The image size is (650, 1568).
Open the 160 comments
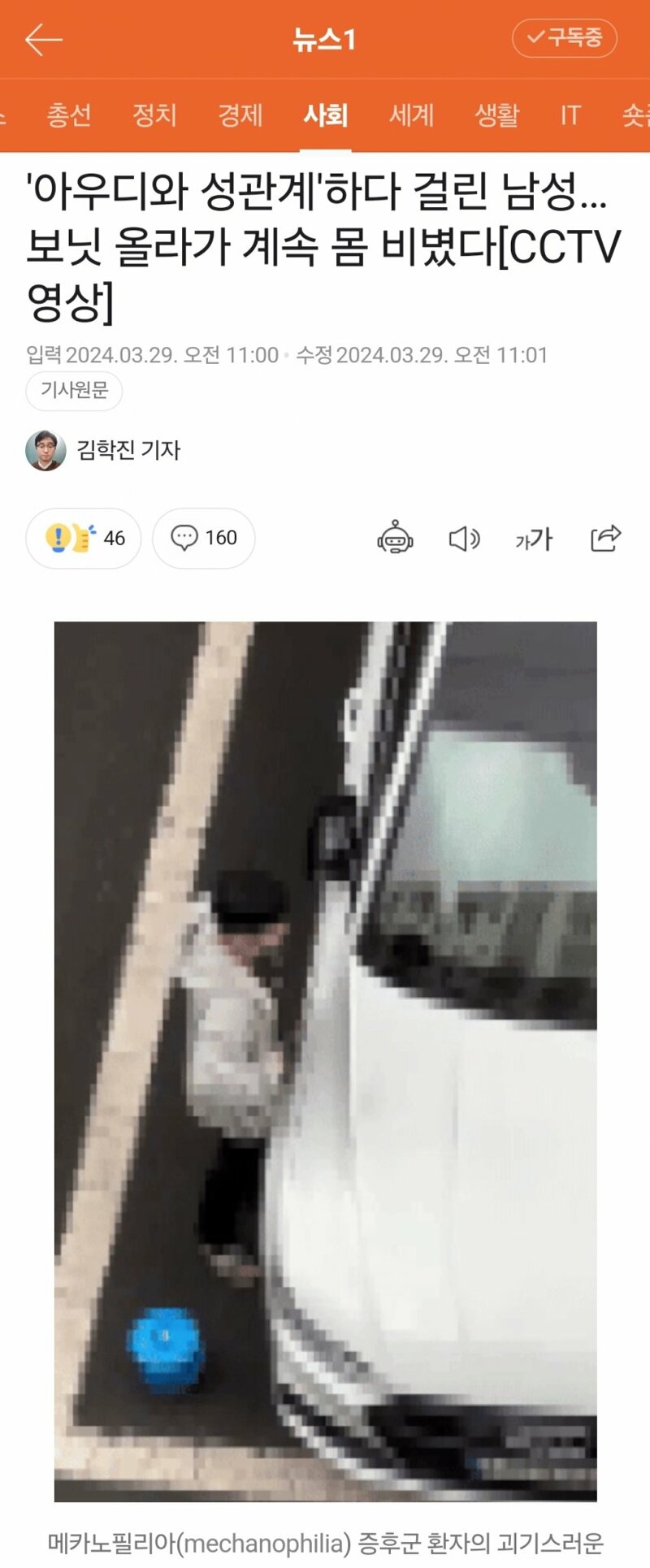pyautogui.click(x=203, y=538)
